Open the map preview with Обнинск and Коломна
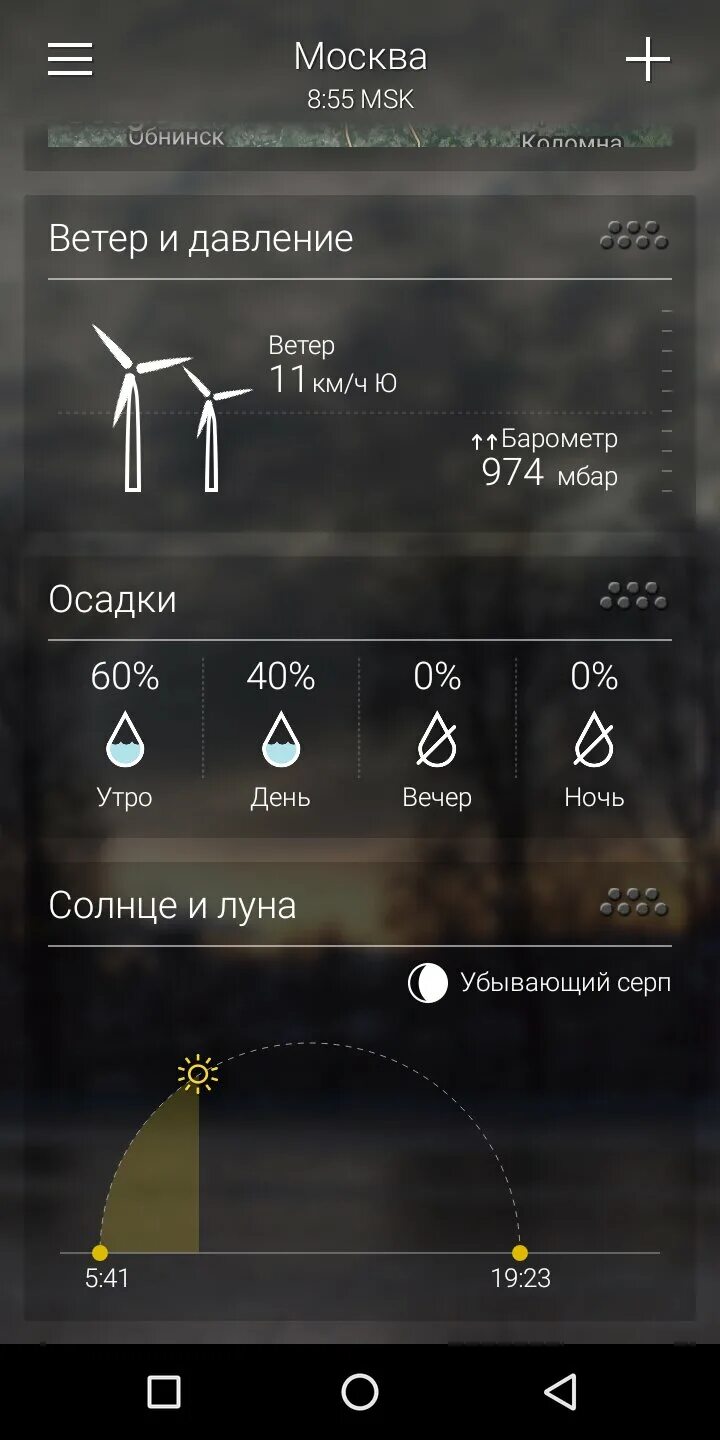The image size is (720, 1440). [x=360, y=136]
